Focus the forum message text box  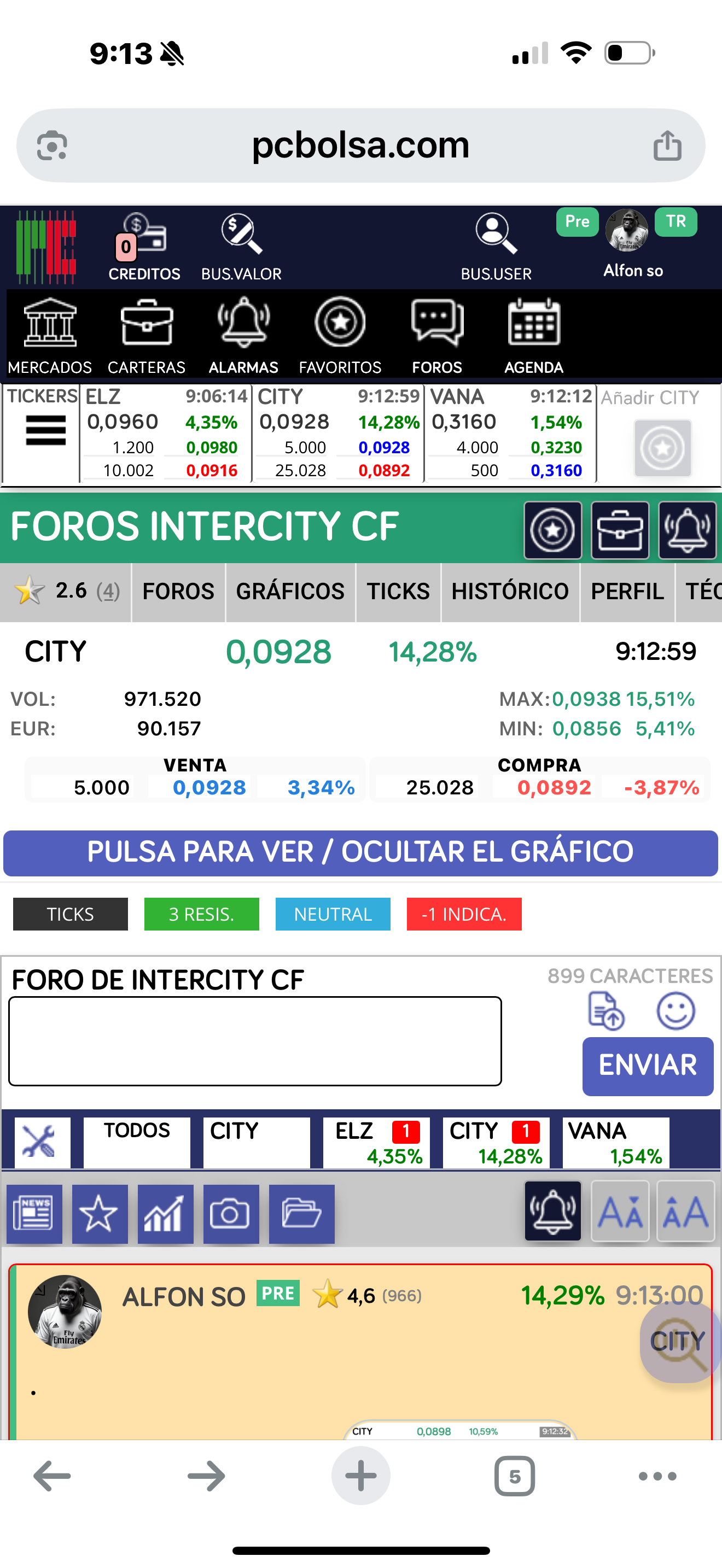pos(255,1040)
